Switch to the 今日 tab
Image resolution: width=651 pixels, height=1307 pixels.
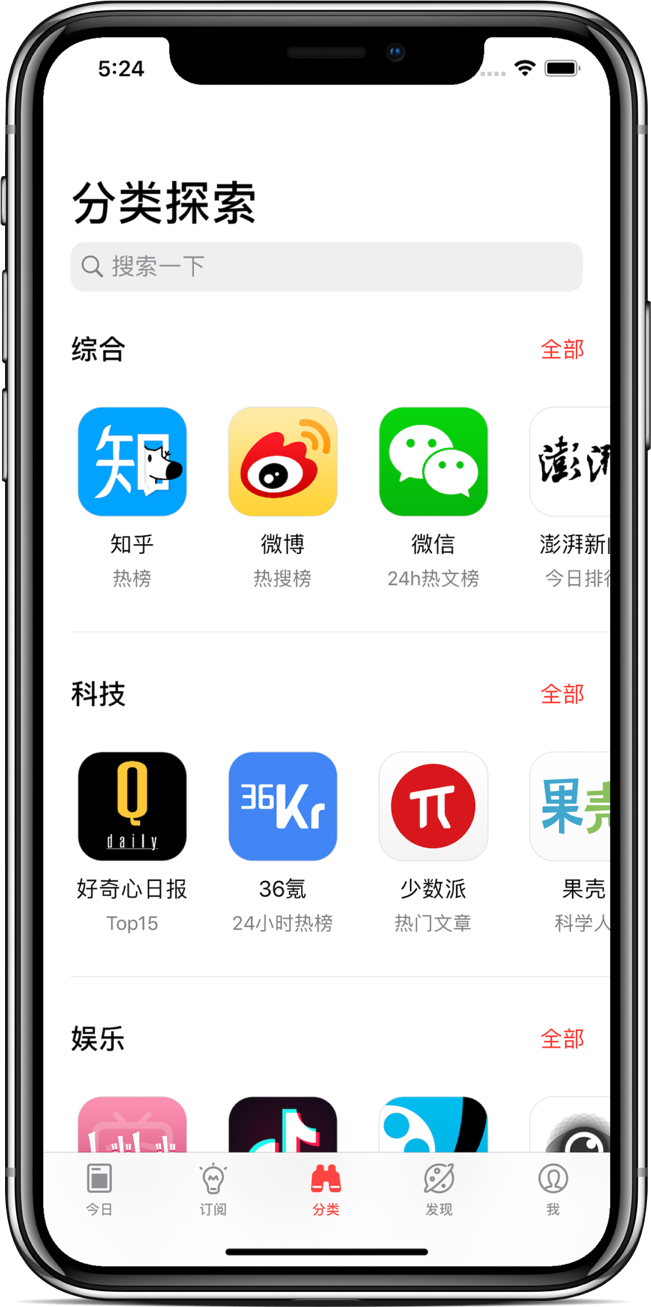tap(99, 1189)
